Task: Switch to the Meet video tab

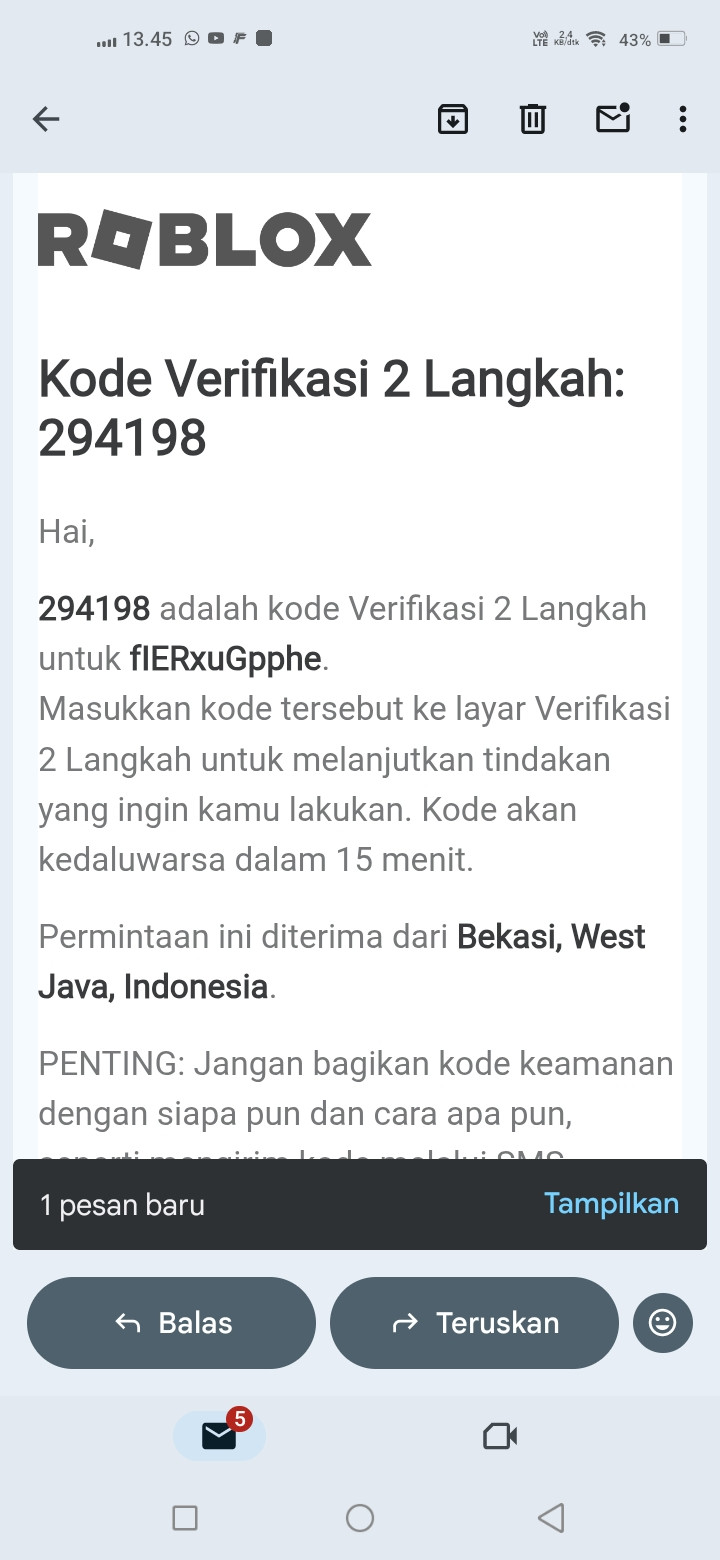Action: click(500, 1436)
